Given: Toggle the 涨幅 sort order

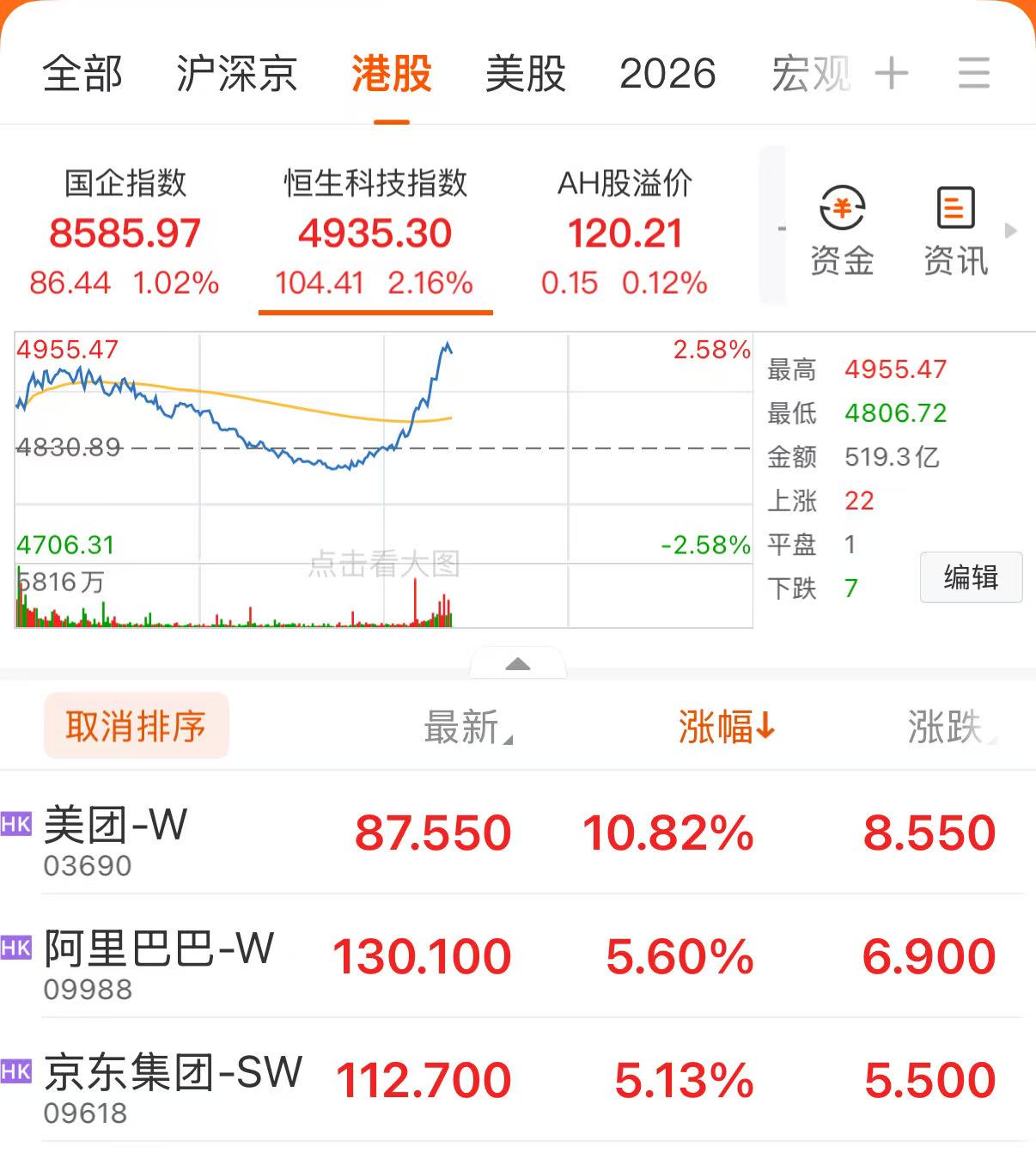Looking at the screenshot, I should [727, 728].
